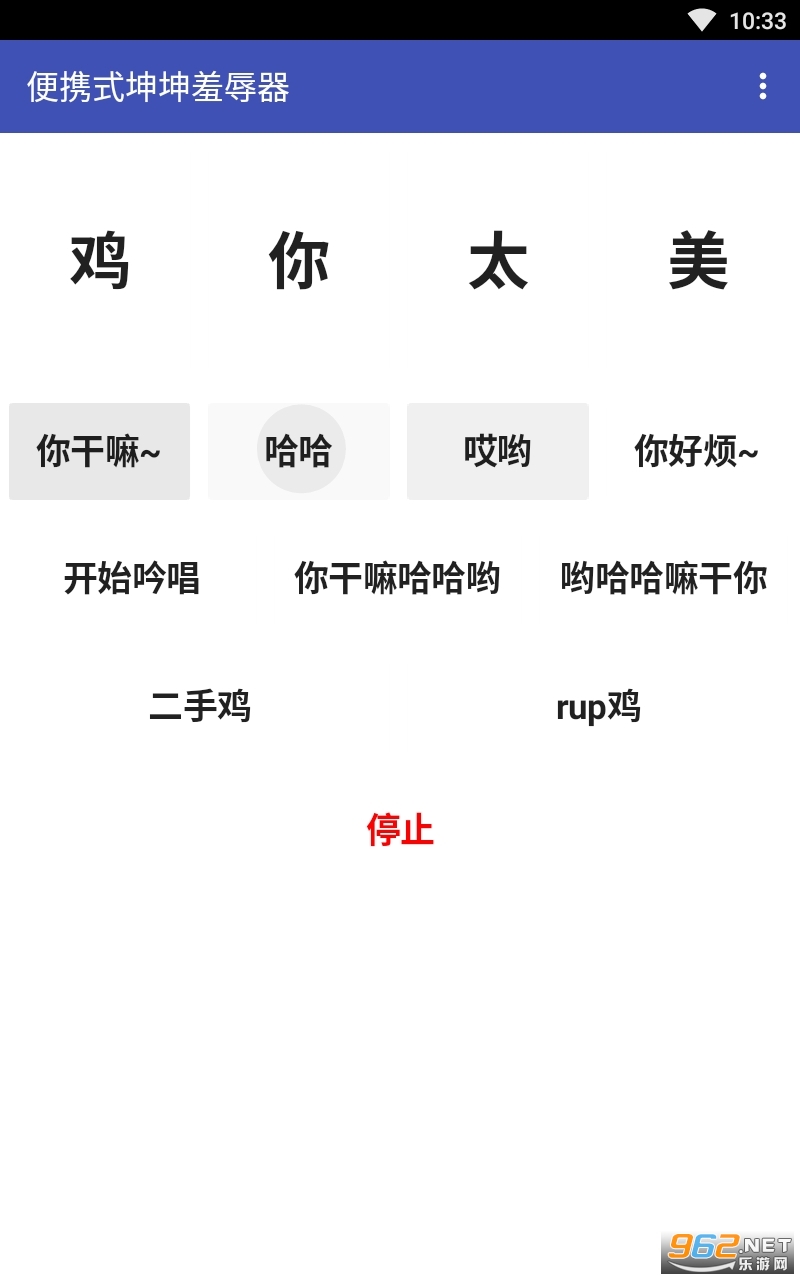Tap the 哟哈哈嘛干你 button
800x1280 pixels.
coord(664,578)
